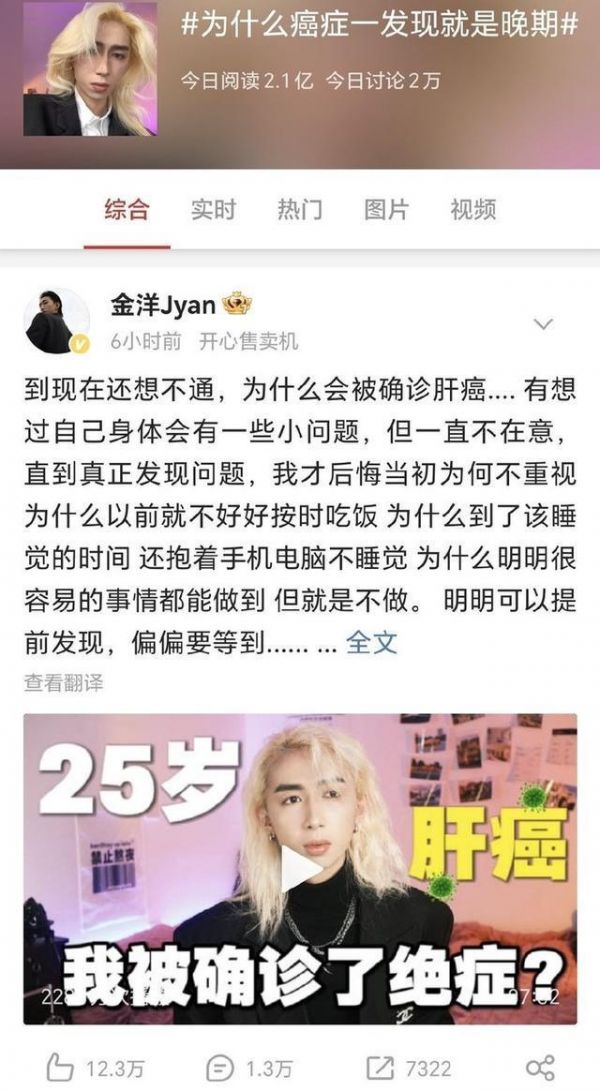Image resolution: width=600 pixels, height=1091 pixels.
Task: Open the topic header avatar image
Action: point(90,68)
